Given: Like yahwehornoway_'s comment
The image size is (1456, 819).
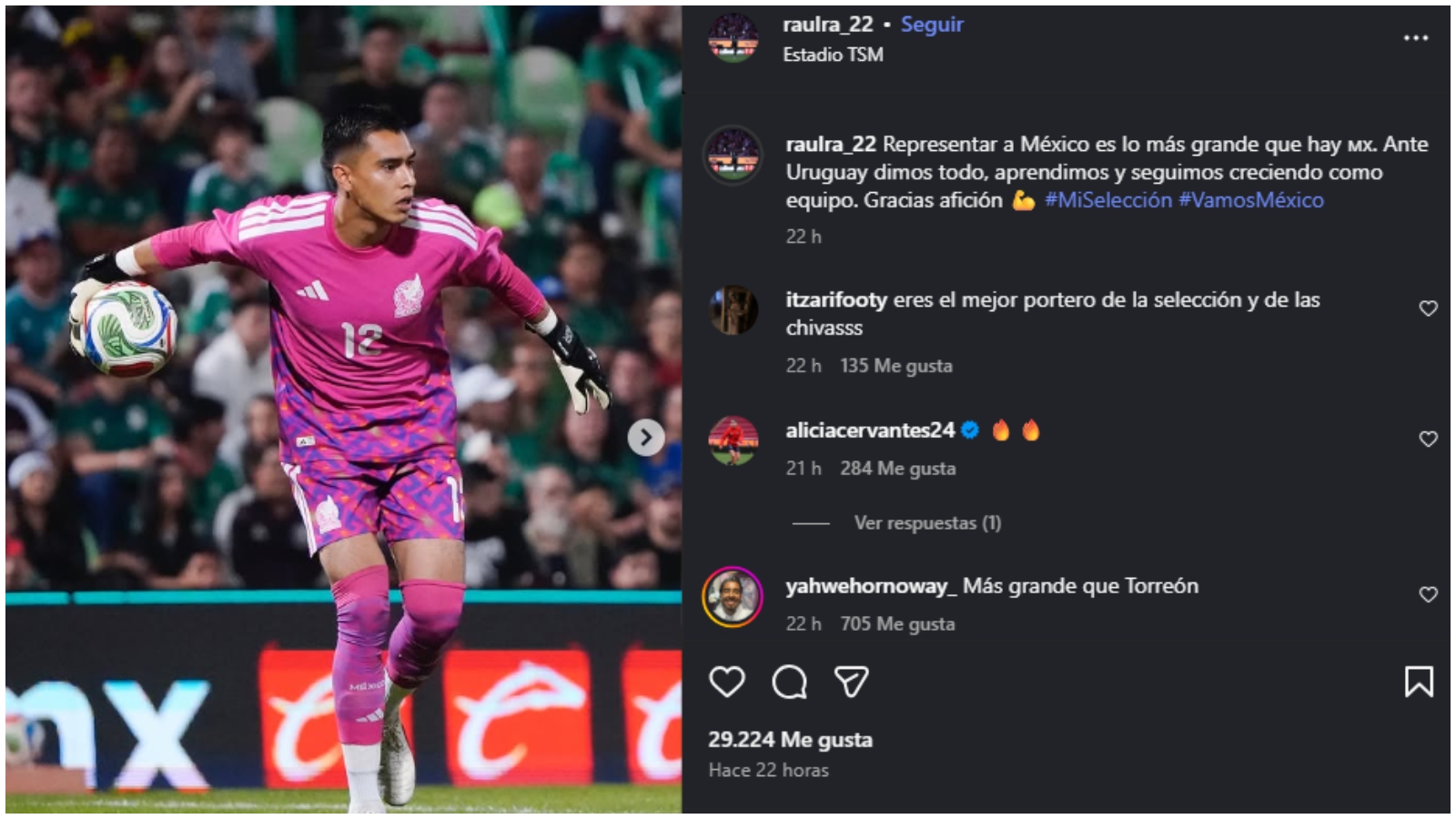Looking at the screenshot, I should click(x=1428, y=594).
